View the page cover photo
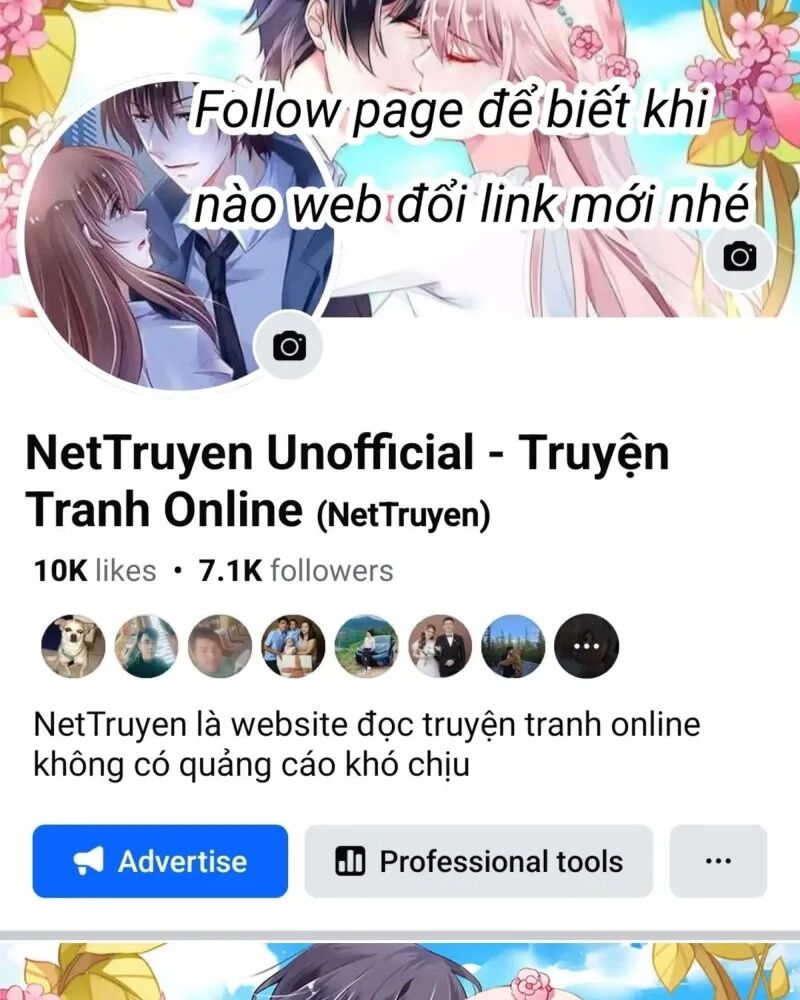 510,159
